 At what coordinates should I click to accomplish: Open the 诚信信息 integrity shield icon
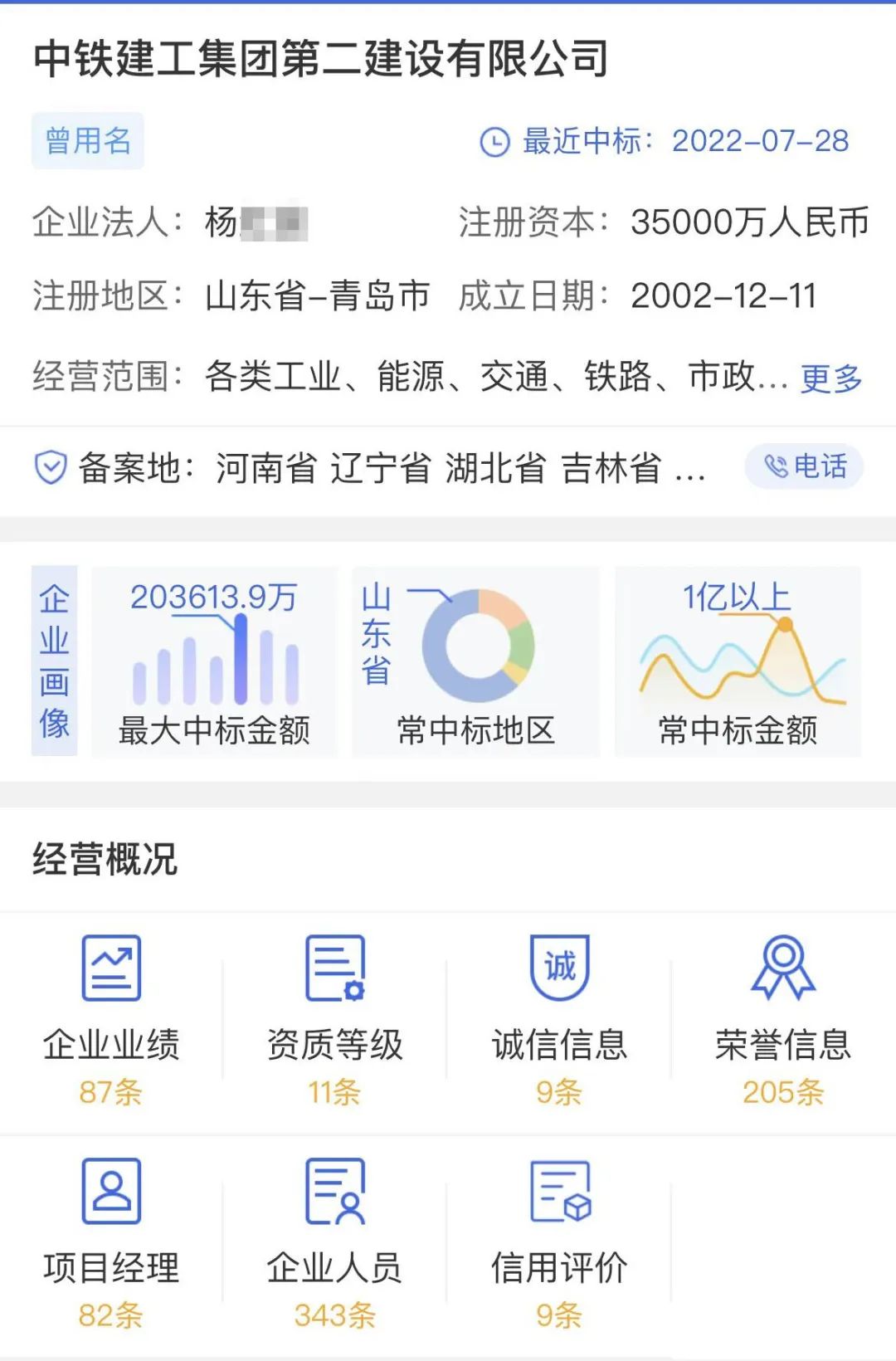point(559,968)
